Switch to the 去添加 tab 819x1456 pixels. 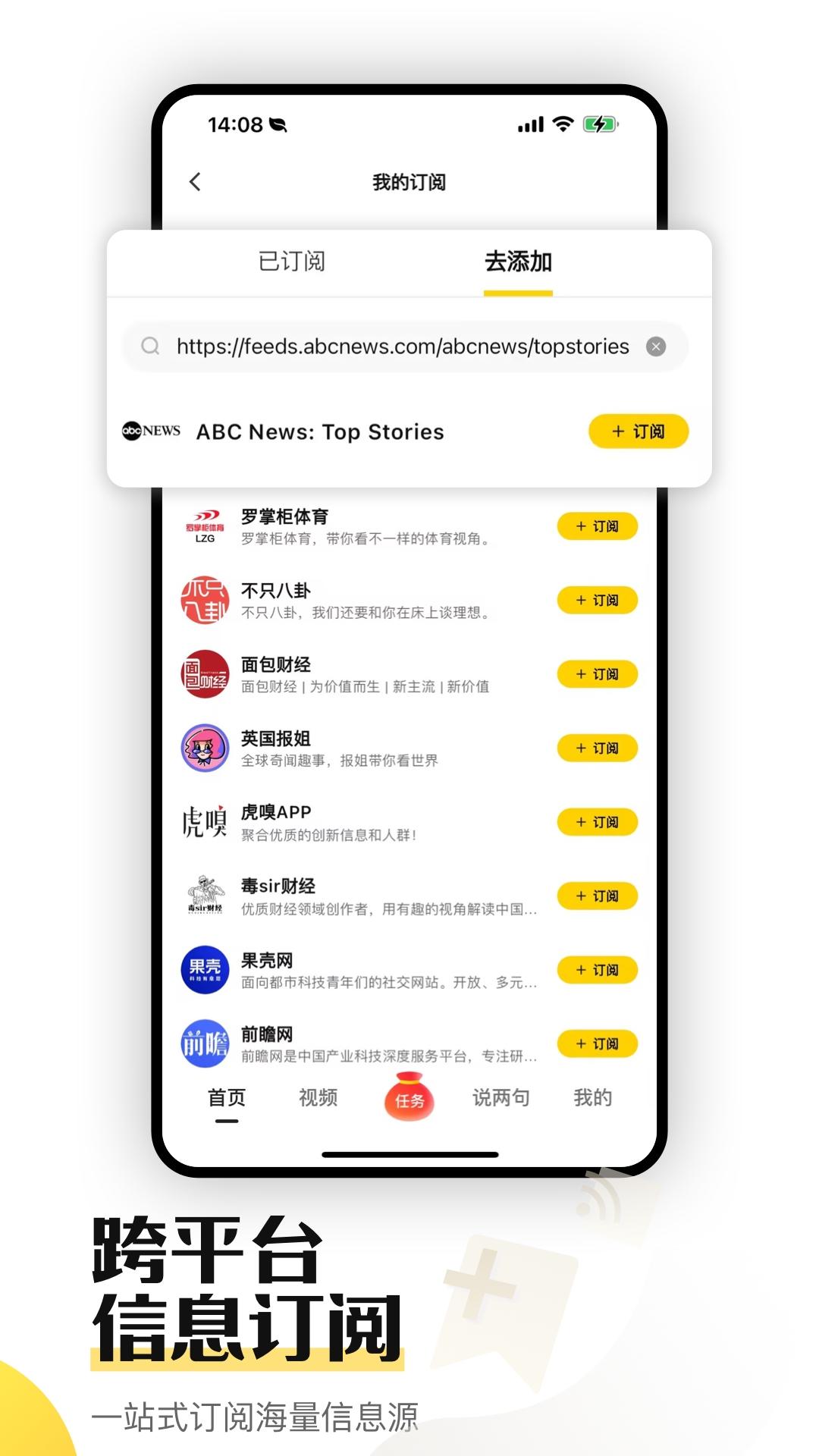pos(518,262)
